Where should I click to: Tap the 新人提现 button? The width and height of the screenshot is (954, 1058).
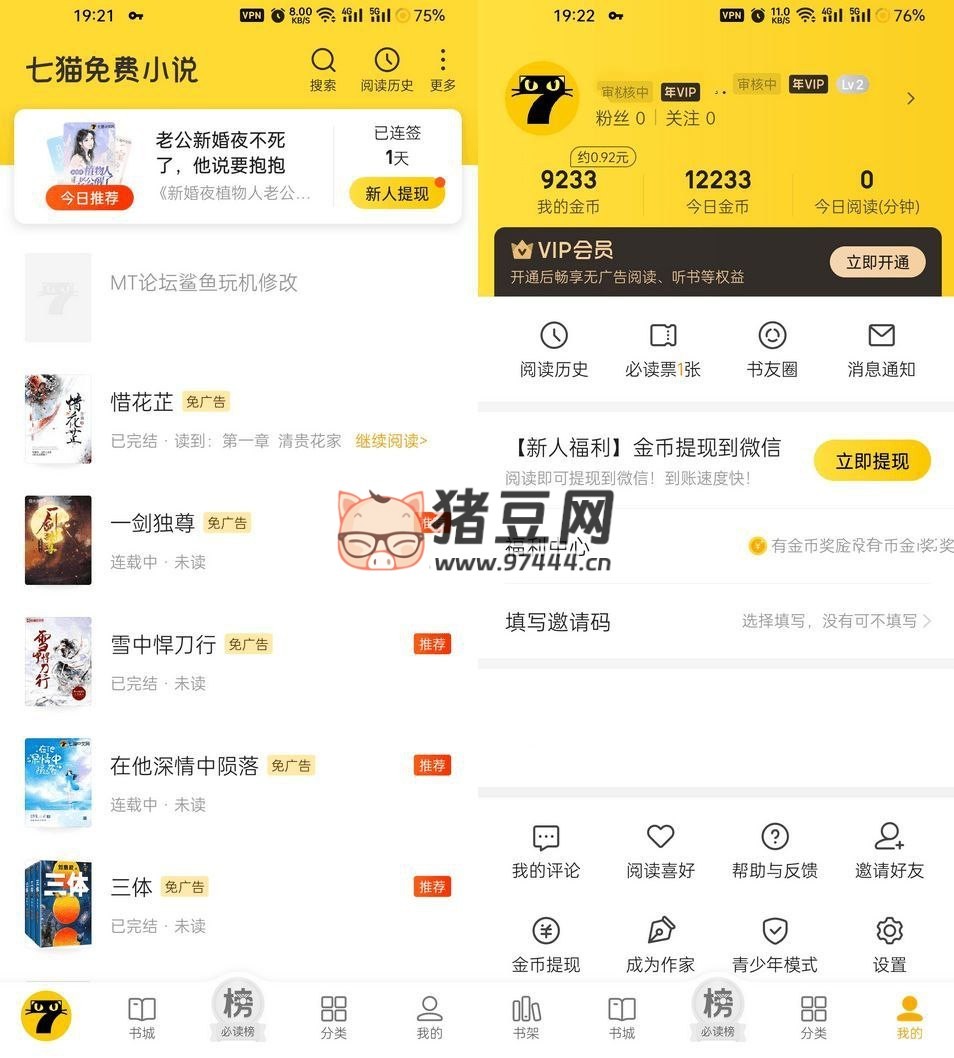coord(397,194)
